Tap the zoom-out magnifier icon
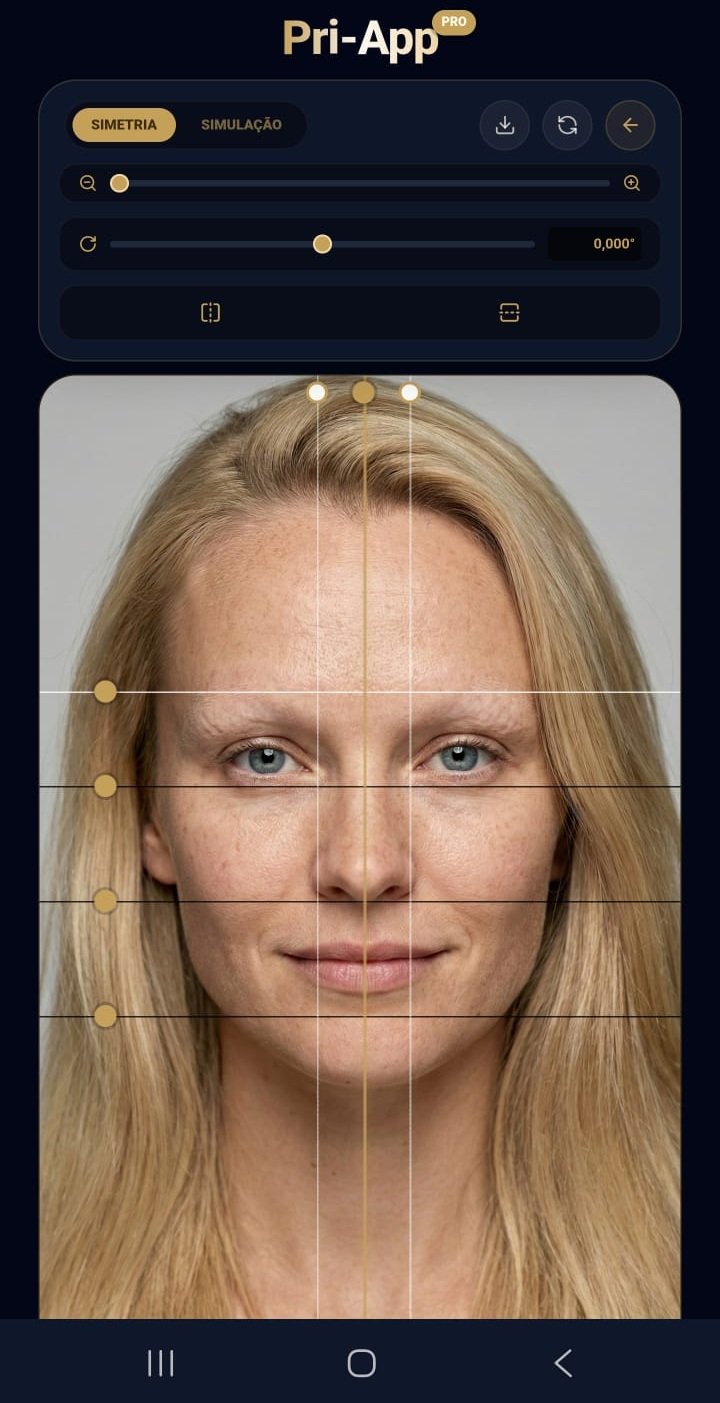Viewport: 720px width, 1403px height. [88, 183]
